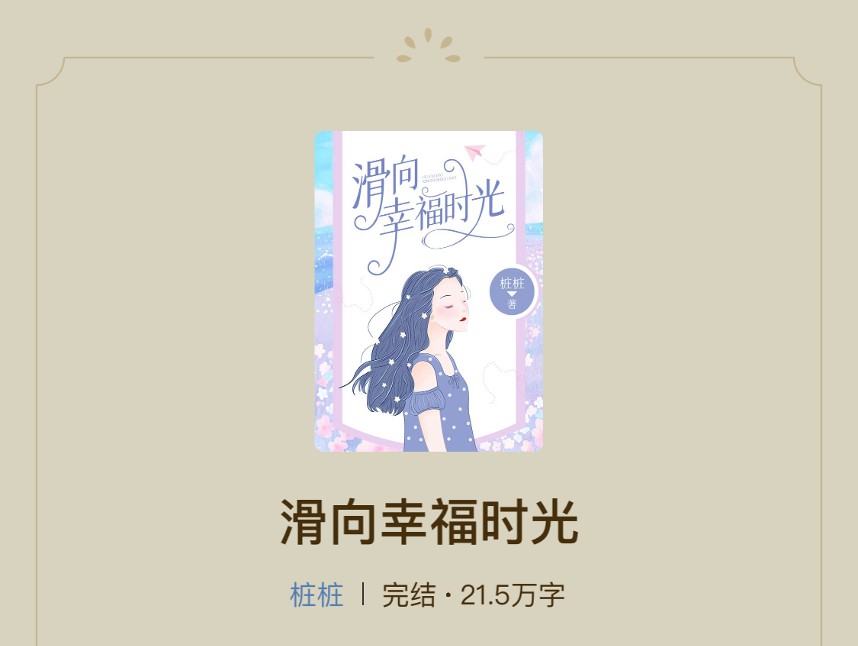Tap the 滑向幸福时光 book cover
The height and width of the screenshot is (646, 858).
coord(429,292)
